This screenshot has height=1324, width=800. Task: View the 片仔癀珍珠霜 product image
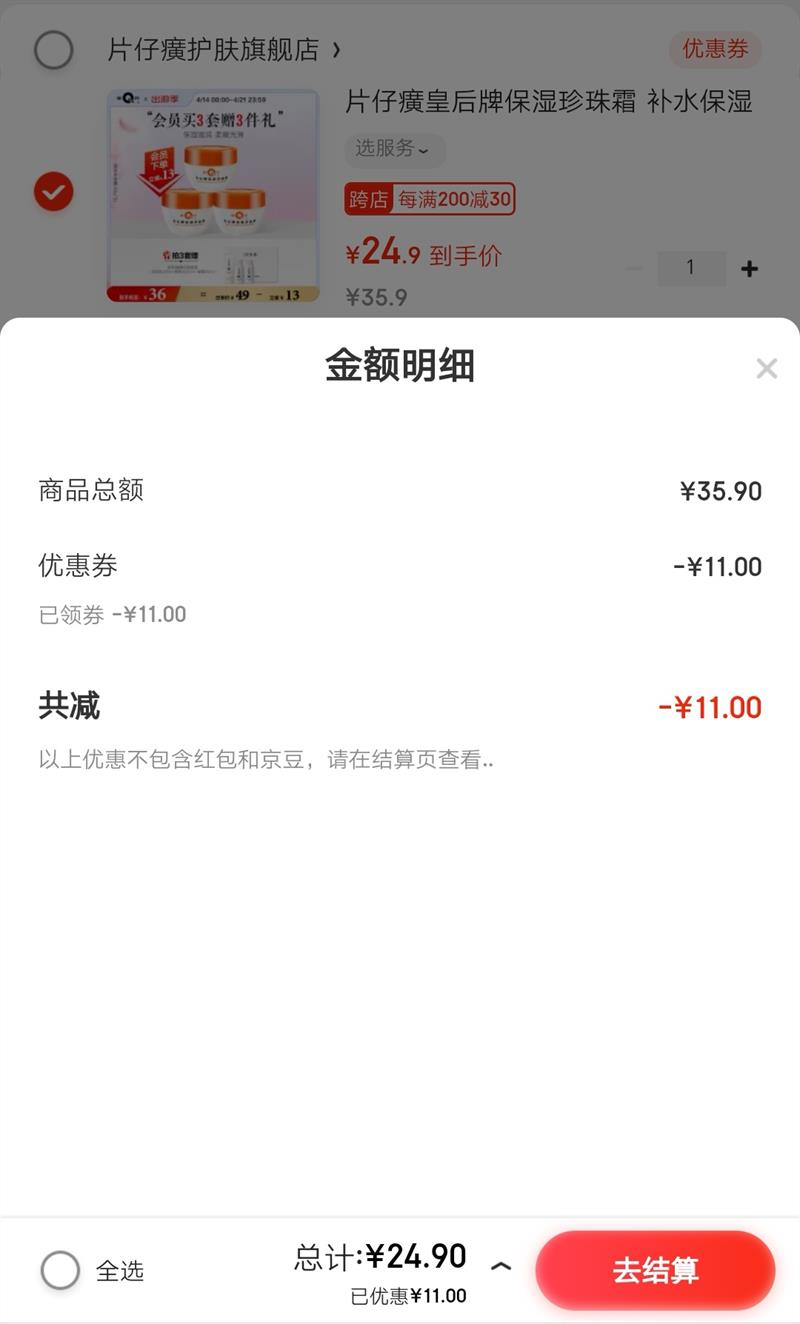pos(213,196)
